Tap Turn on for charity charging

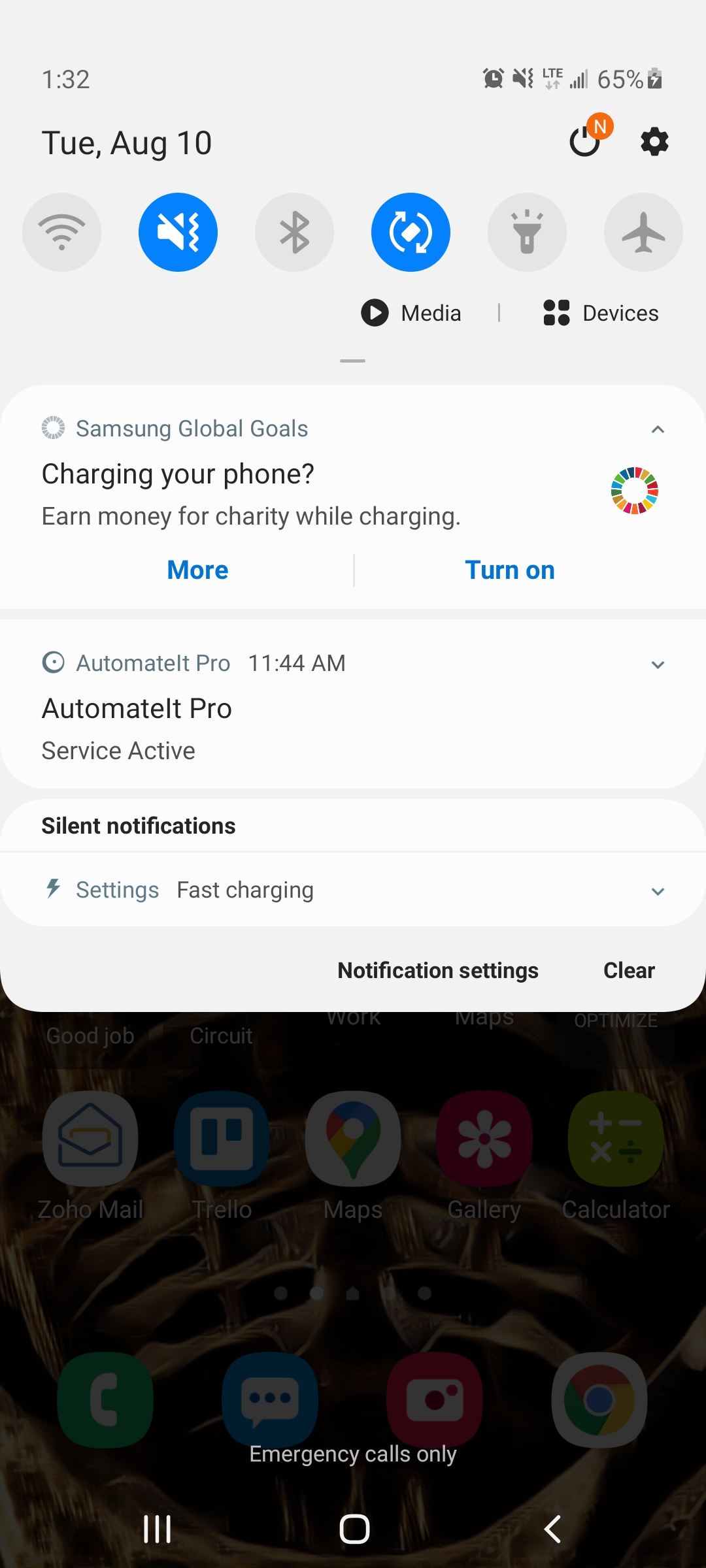pyautogui.click(x=510, y=570)
